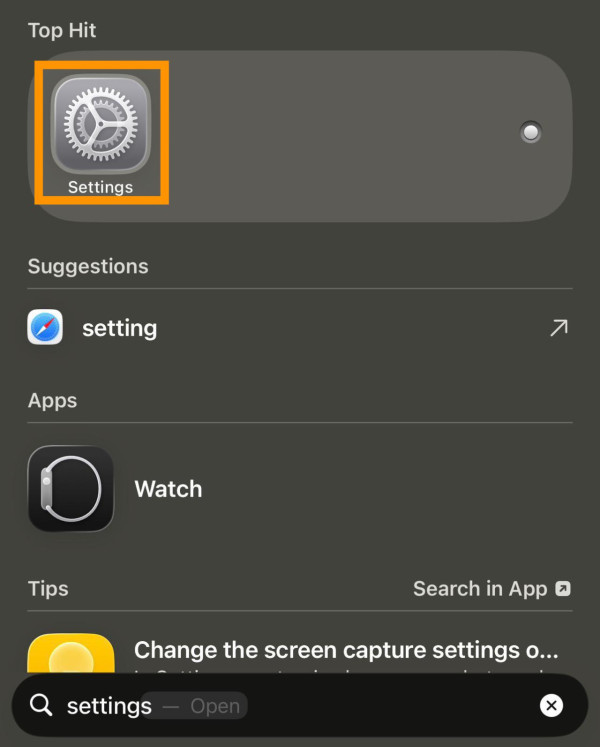Open the tip about screen capture settings
This screenshot has height=747, width=600.
345,651
